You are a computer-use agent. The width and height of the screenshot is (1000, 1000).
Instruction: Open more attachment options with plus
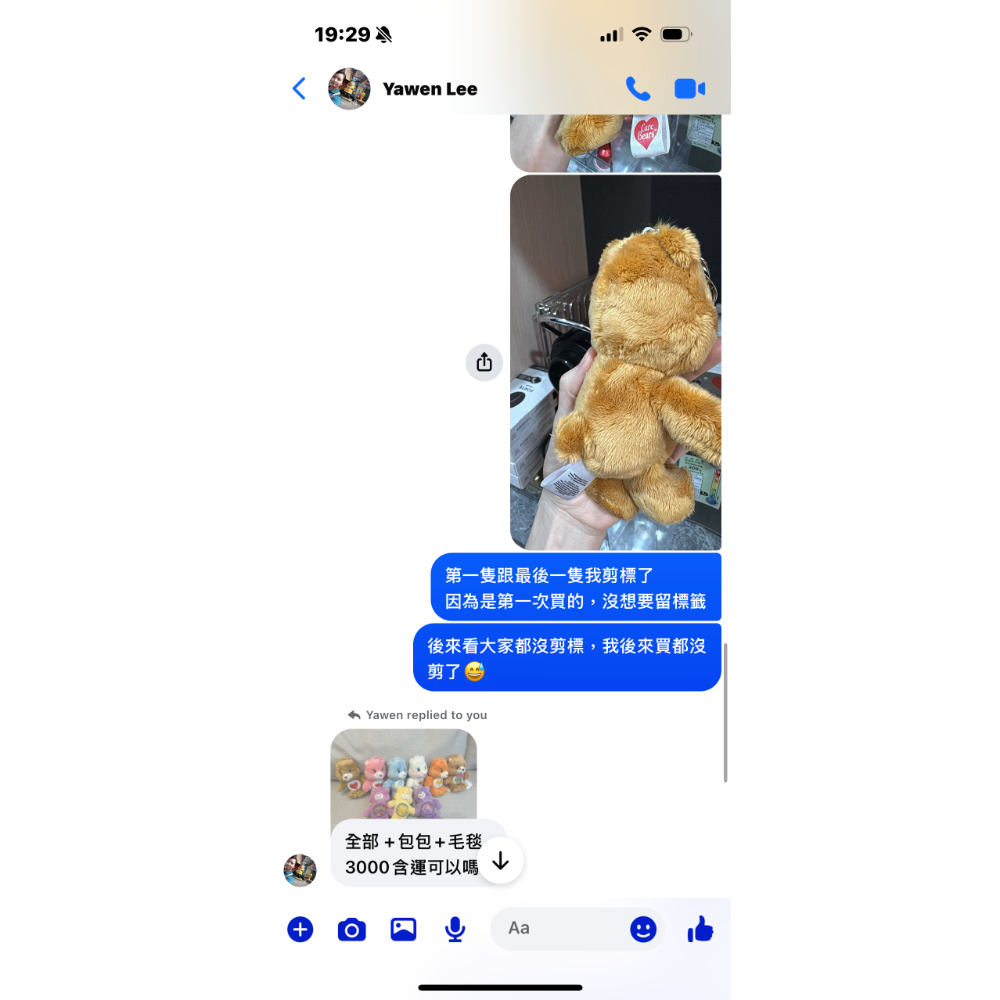tap(300, 930)
